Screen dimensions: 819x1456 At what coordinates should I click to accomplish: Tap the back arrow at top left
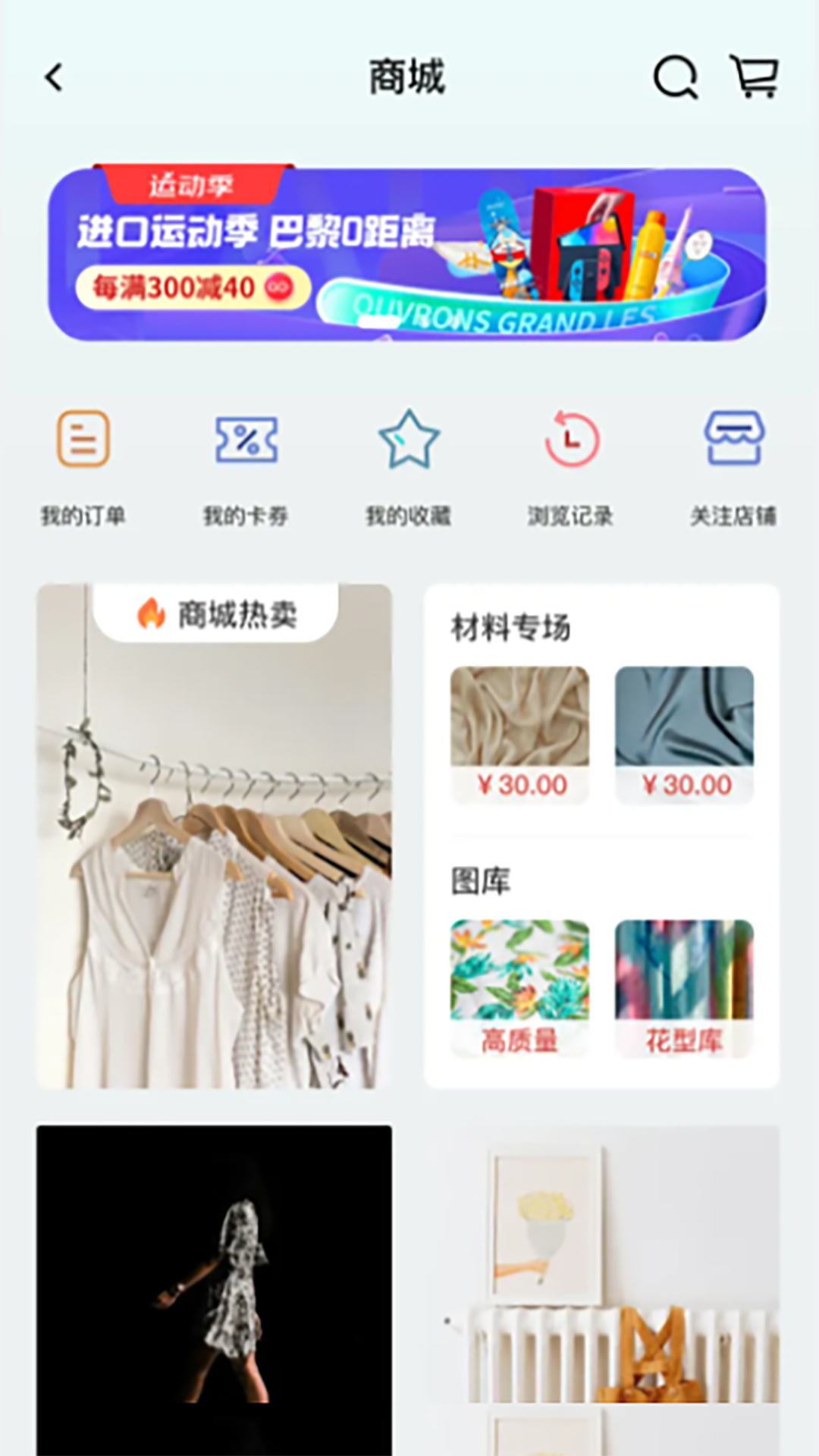tap(52, 76)
